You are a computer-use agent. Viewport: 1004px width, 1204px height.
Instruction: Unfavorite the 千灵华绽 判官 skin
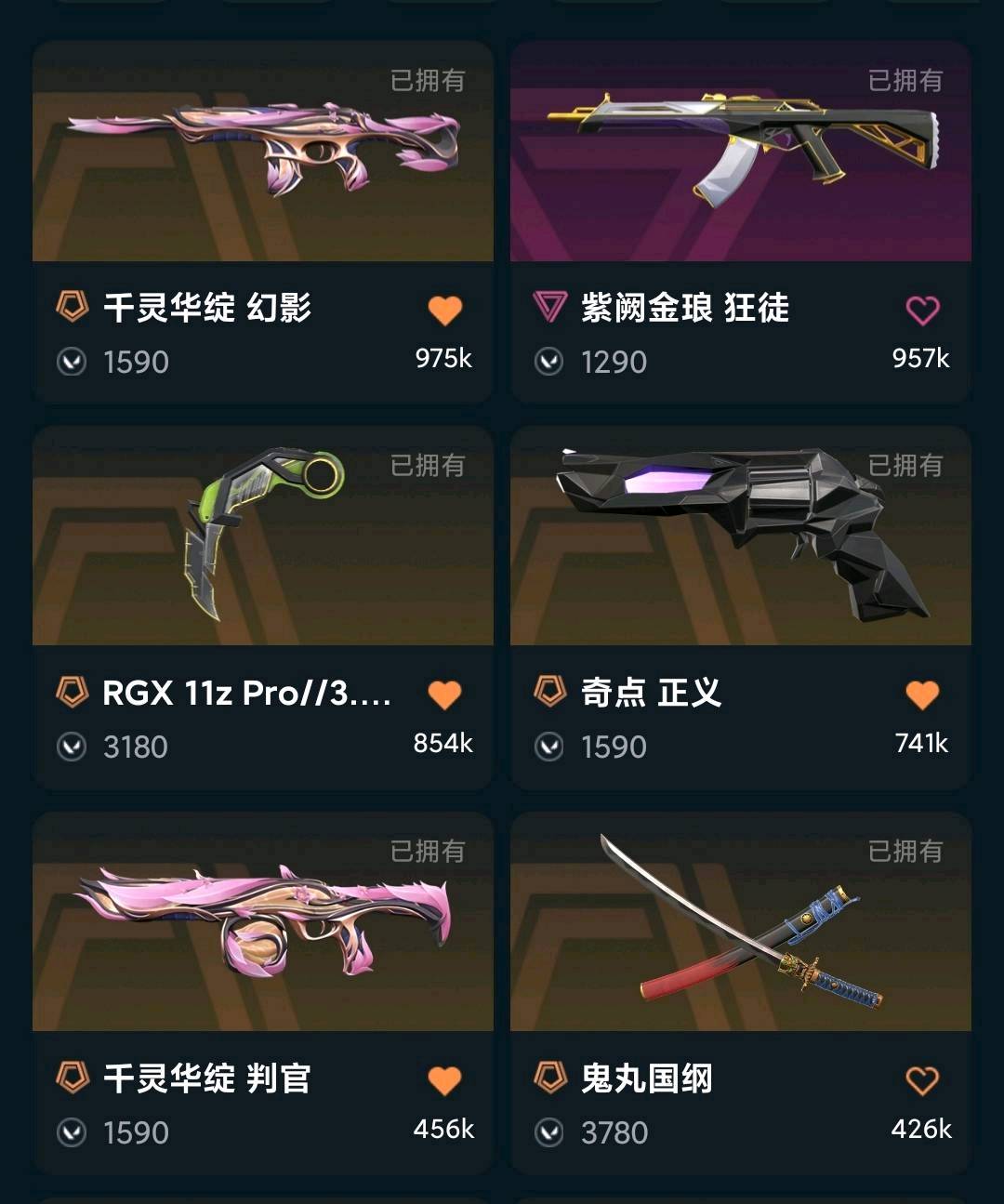444,1080
